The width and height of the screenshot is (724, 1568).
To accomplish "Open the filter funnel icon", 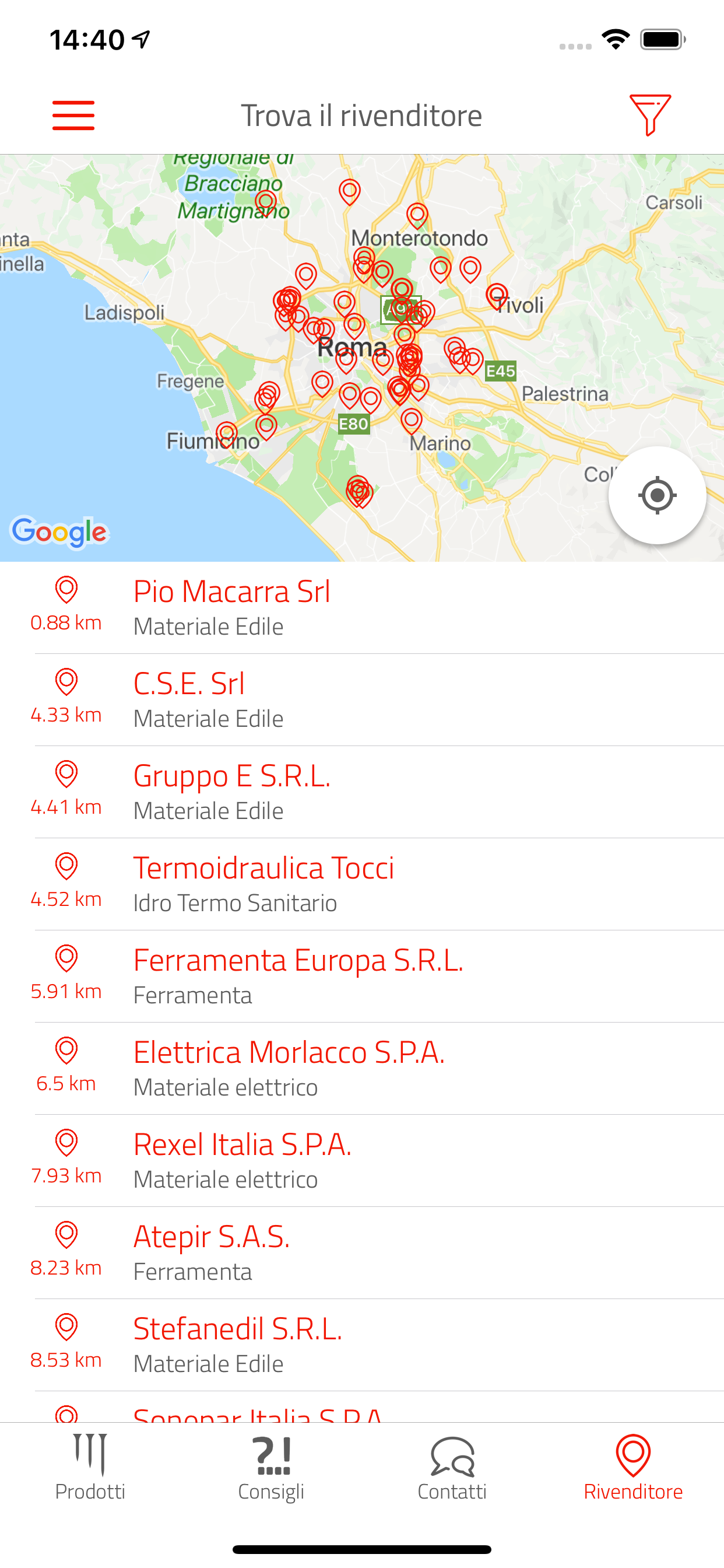I will [x=650, y=115].
